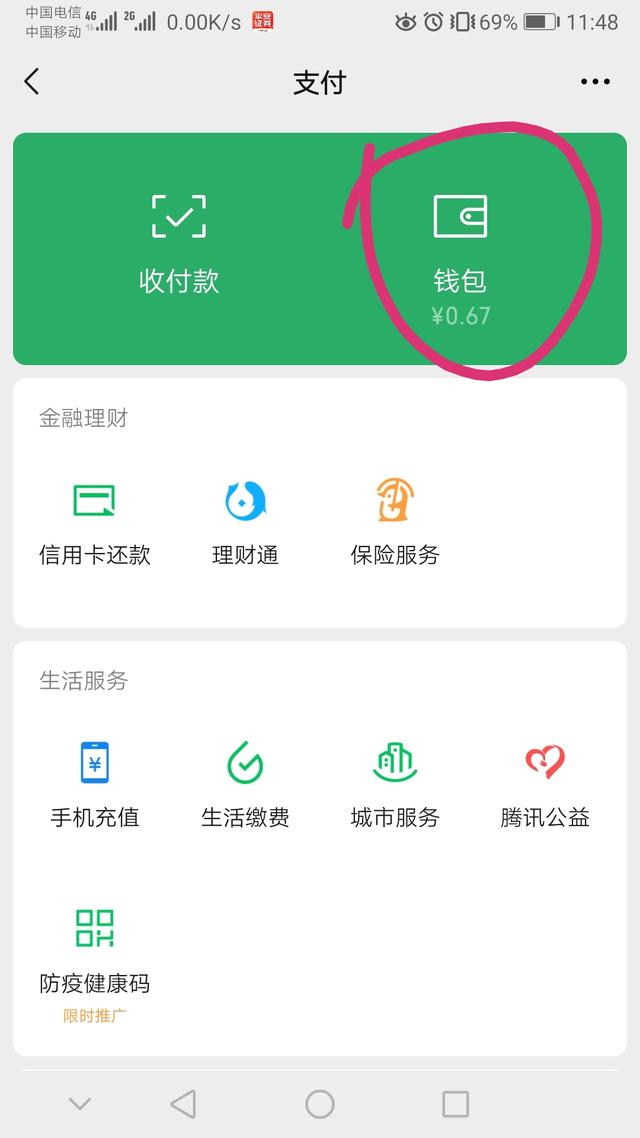Open 保险服务 insurance services
The image size is (640, 1138).
(x=395, y=524)
